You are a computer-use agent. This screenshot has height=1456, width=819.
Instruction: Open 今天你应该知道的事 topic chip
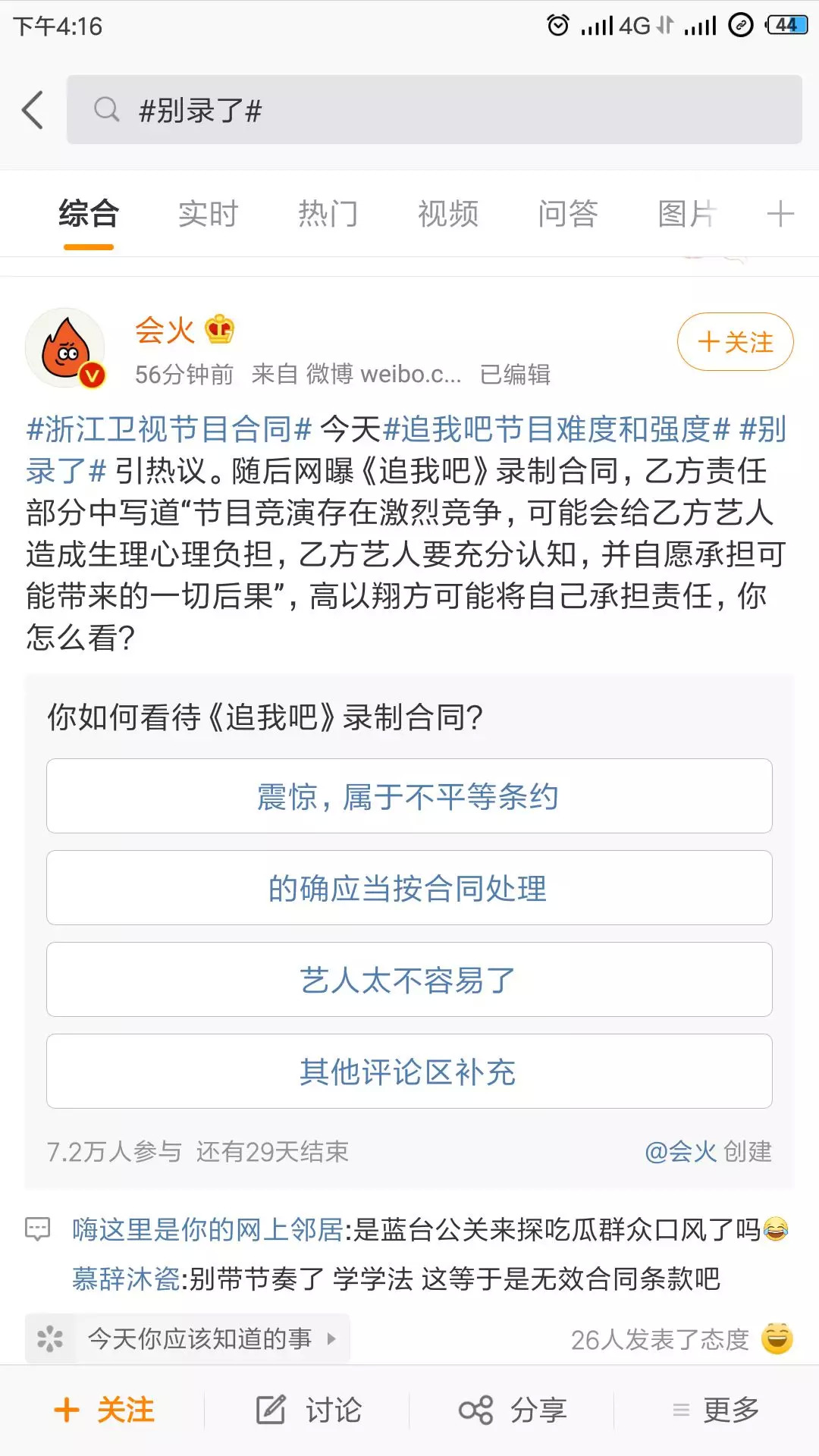[199, 1339]
